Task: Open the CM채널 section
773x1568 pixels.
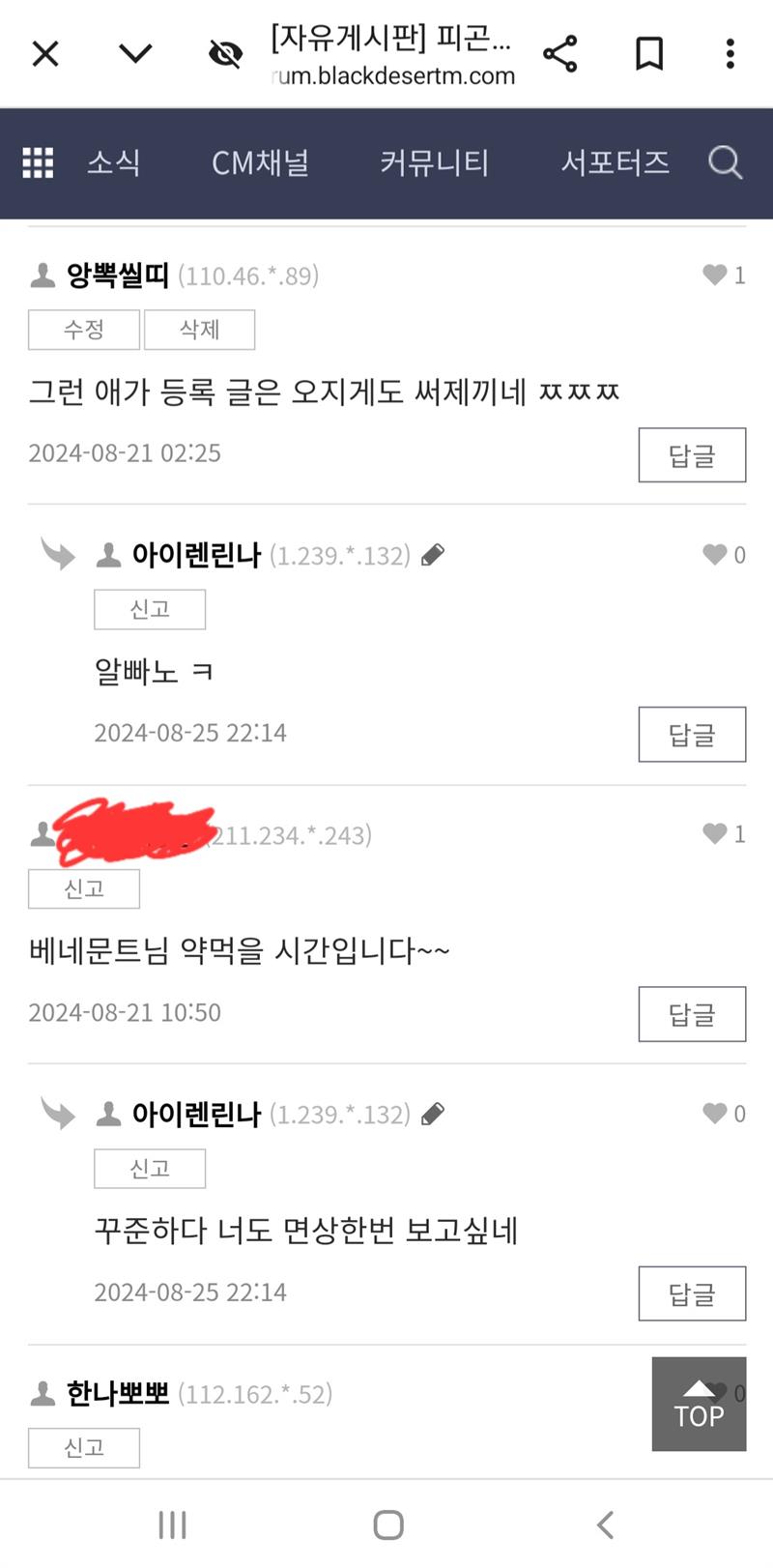Action: [260, 162]
